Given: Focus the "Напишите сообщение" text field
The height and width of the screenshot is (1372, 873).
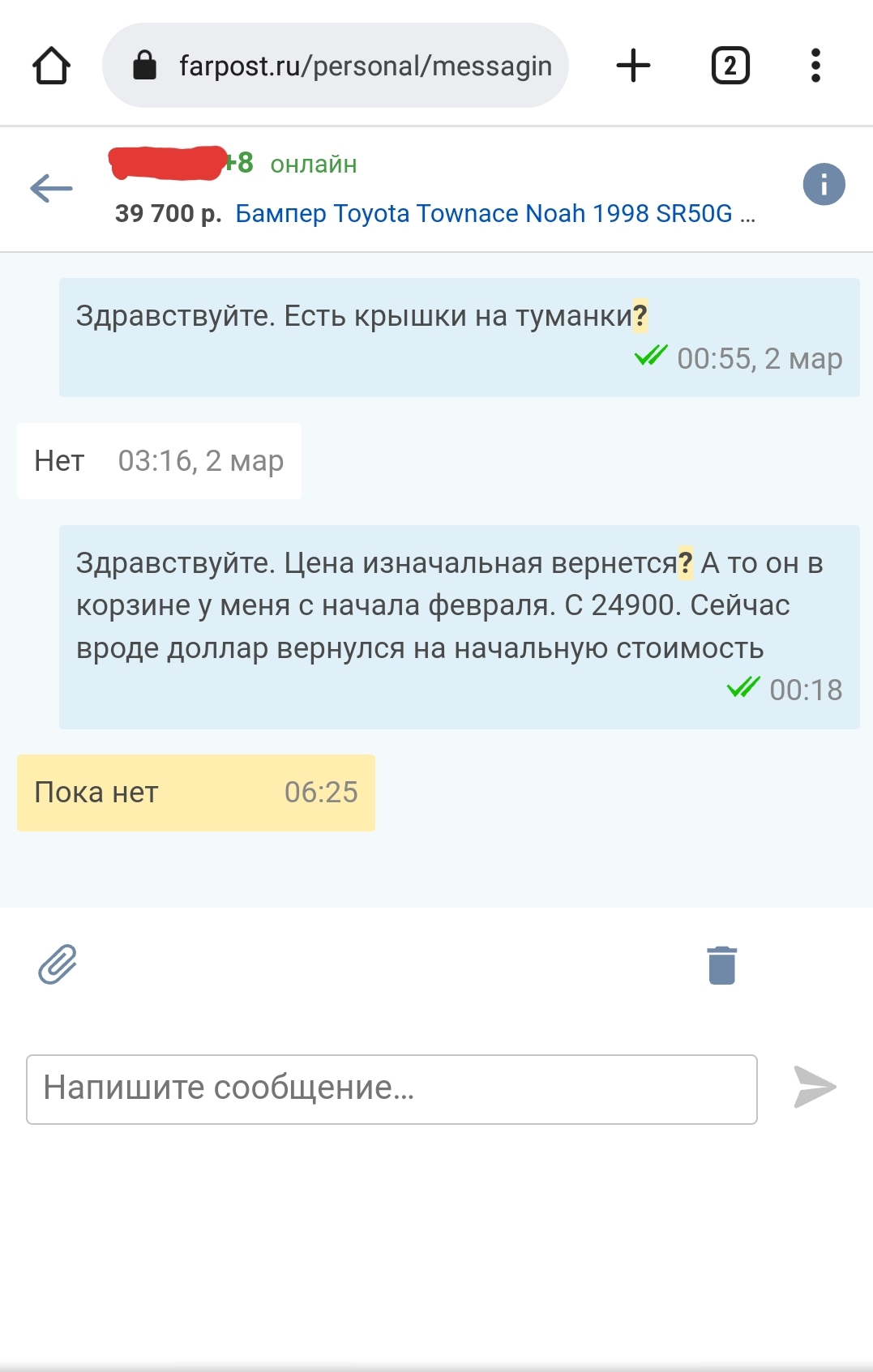Looking at the screenshot, I should tap(392, 1089).
